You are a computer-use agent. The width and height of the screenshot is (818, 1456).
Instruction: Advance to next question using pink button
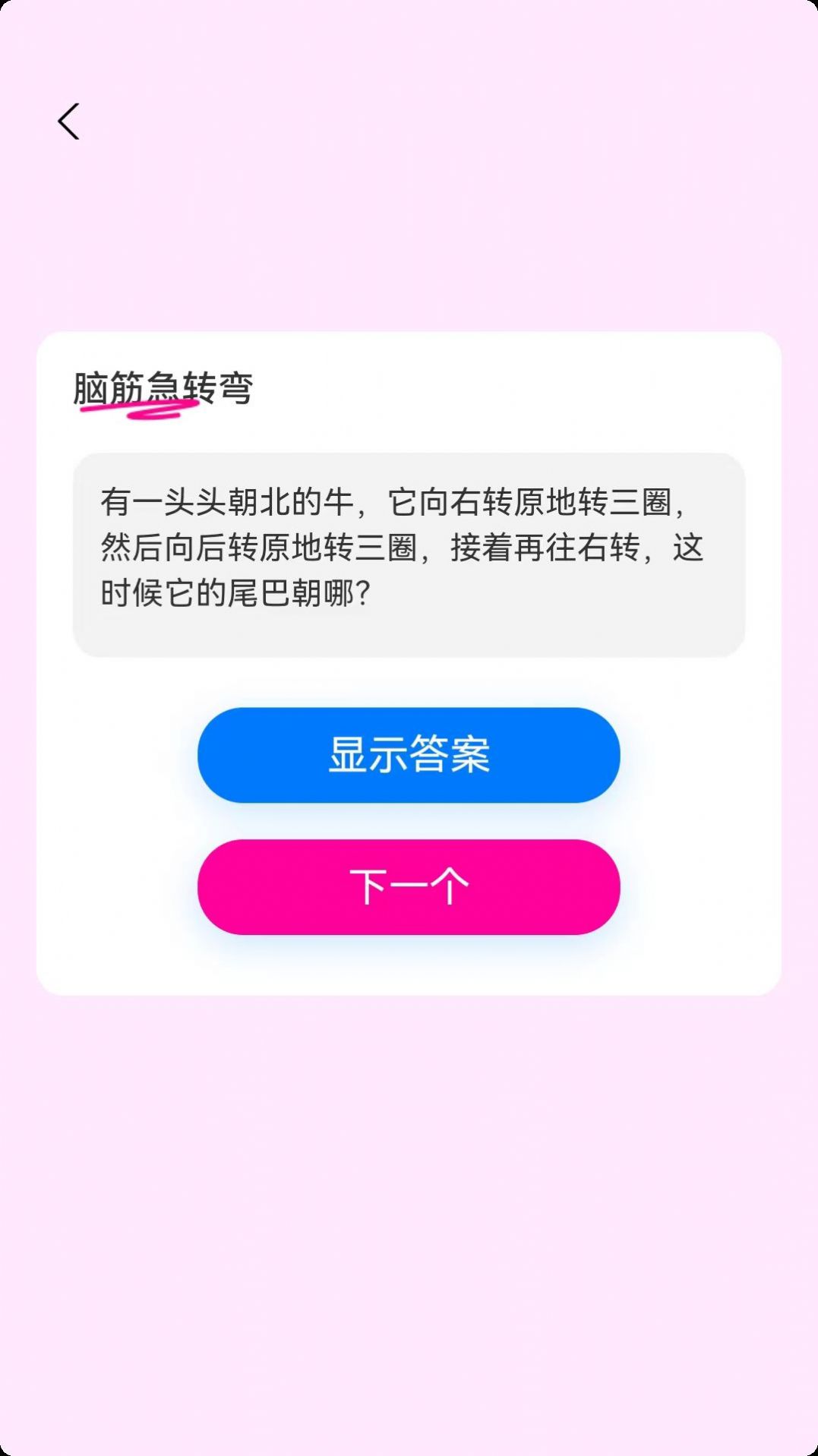pos(409,887)
